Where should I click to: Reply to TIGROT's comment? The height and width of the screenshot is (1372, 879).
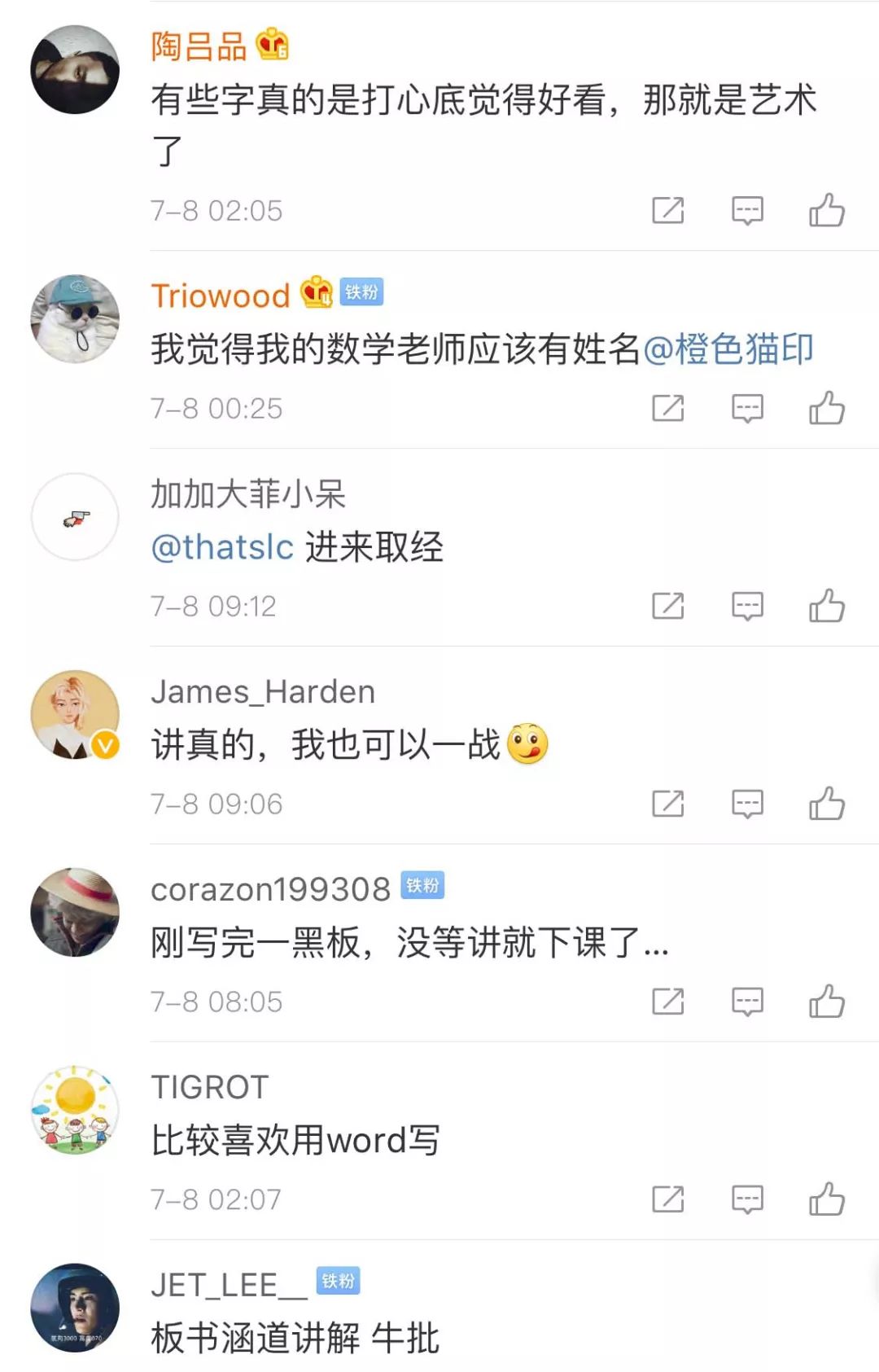747,1199
